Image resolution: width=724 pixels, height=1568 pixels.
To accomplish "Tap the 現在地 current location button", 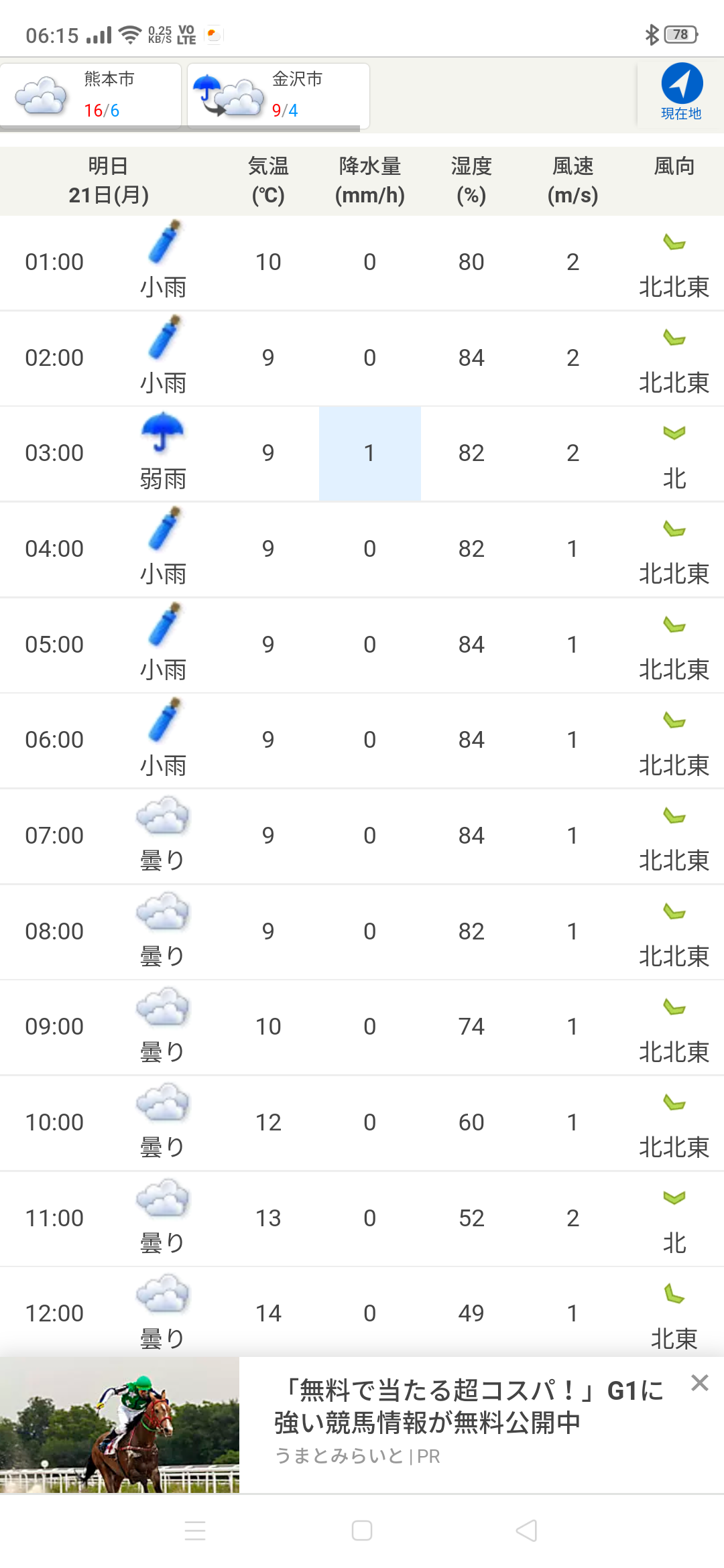I will tap(681, 92).
